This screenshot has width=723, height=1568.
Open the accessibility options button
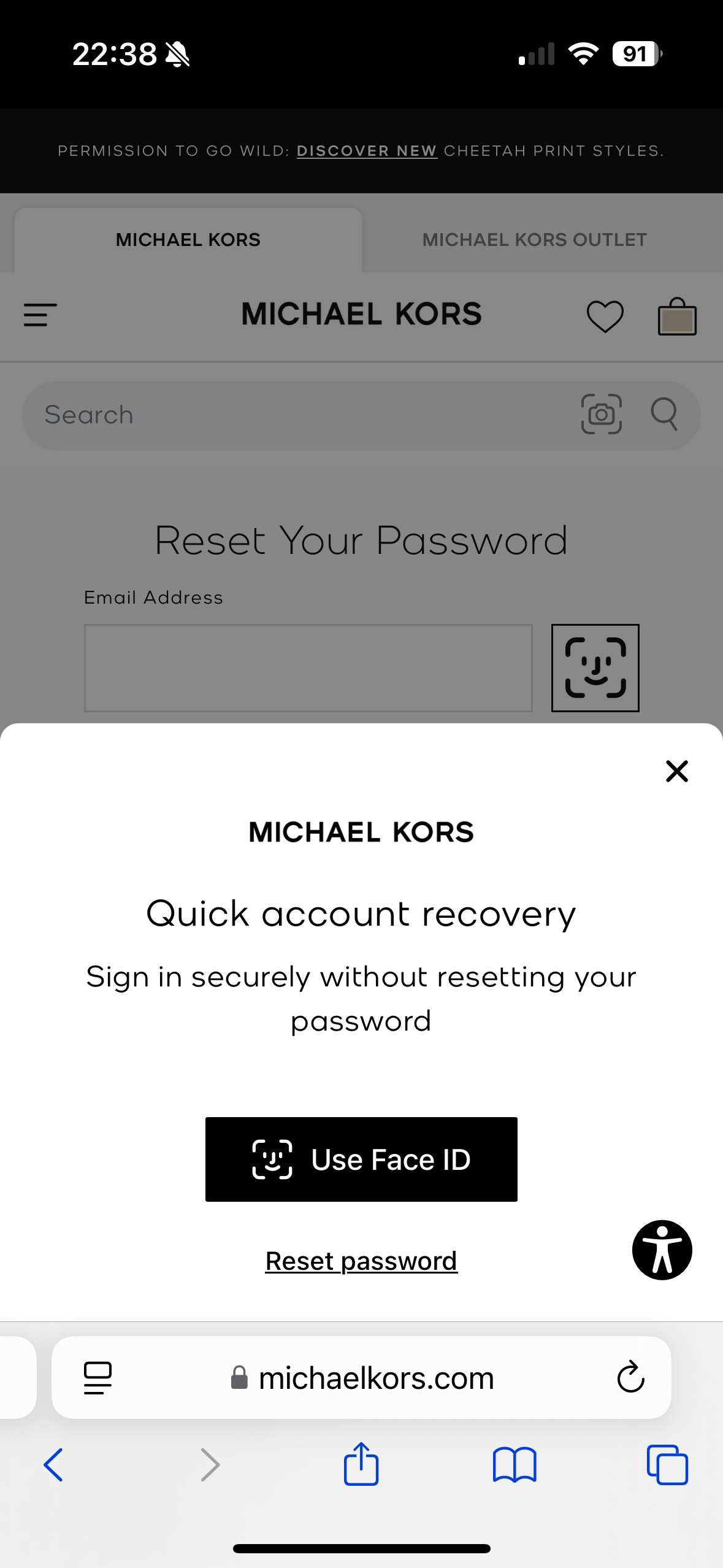tap(662, 1250)
